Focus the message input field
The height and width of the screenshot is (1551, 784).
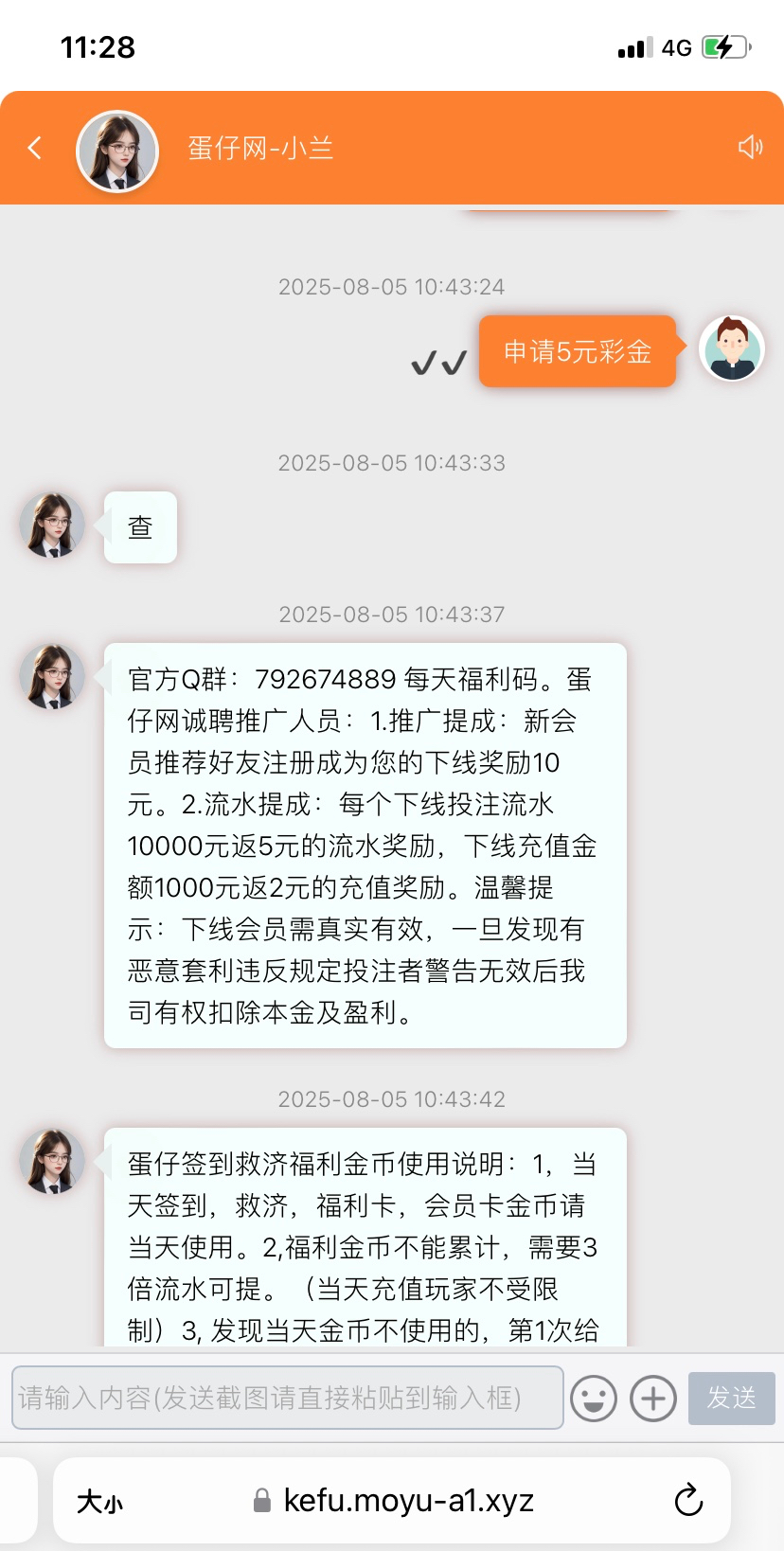[287, 1398]
